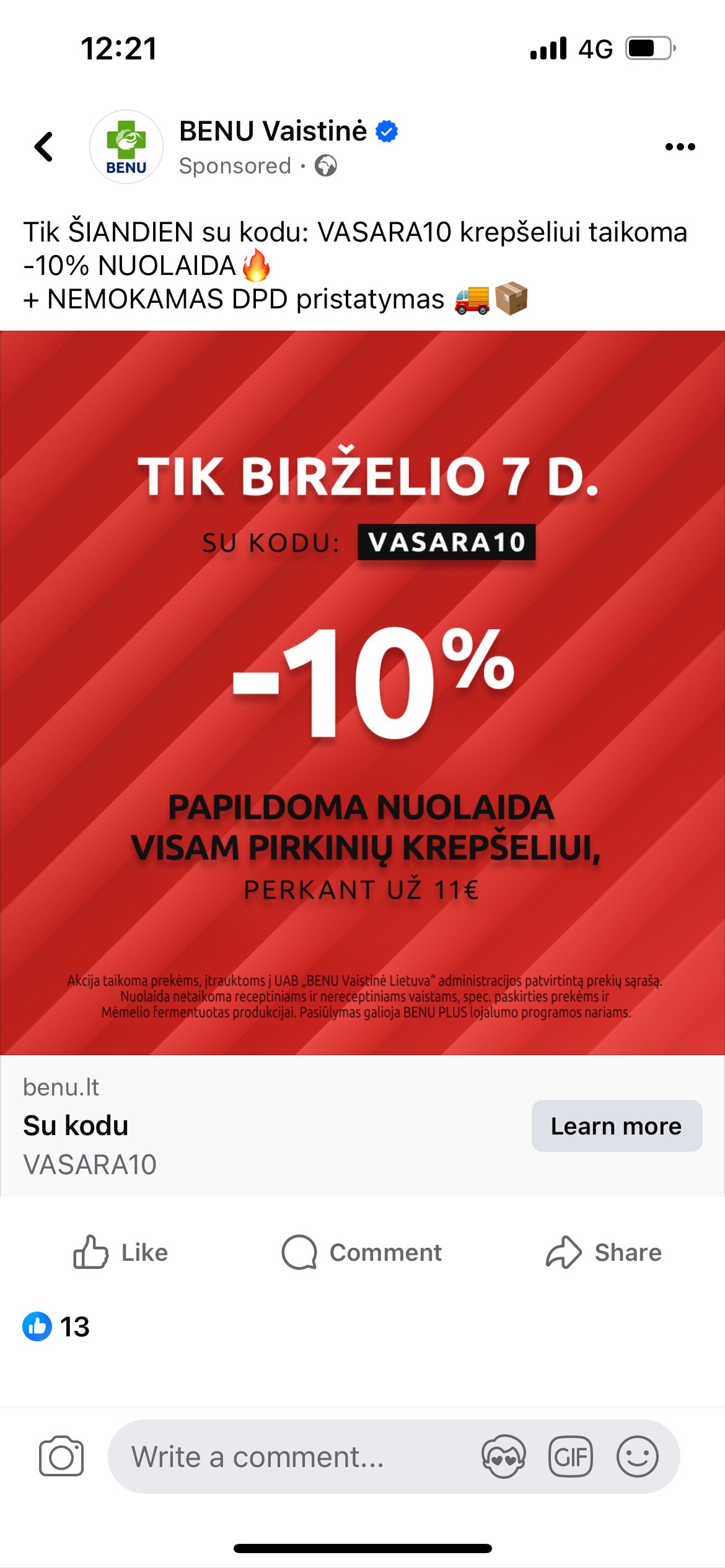This screenshot has width=725, height=1568.
Task: Go back using the back arrow
Action: point(43,147)
